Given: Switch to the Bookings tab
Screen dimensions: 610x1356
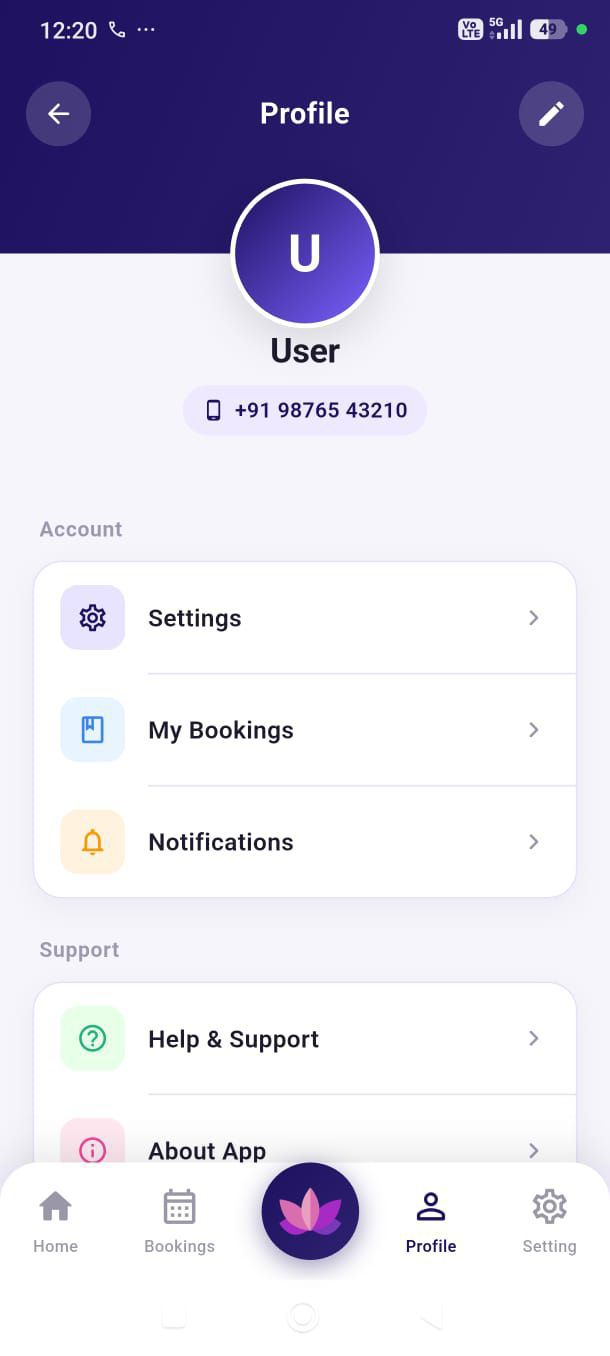Looking at the screenshot, I should pos(180,1222).
